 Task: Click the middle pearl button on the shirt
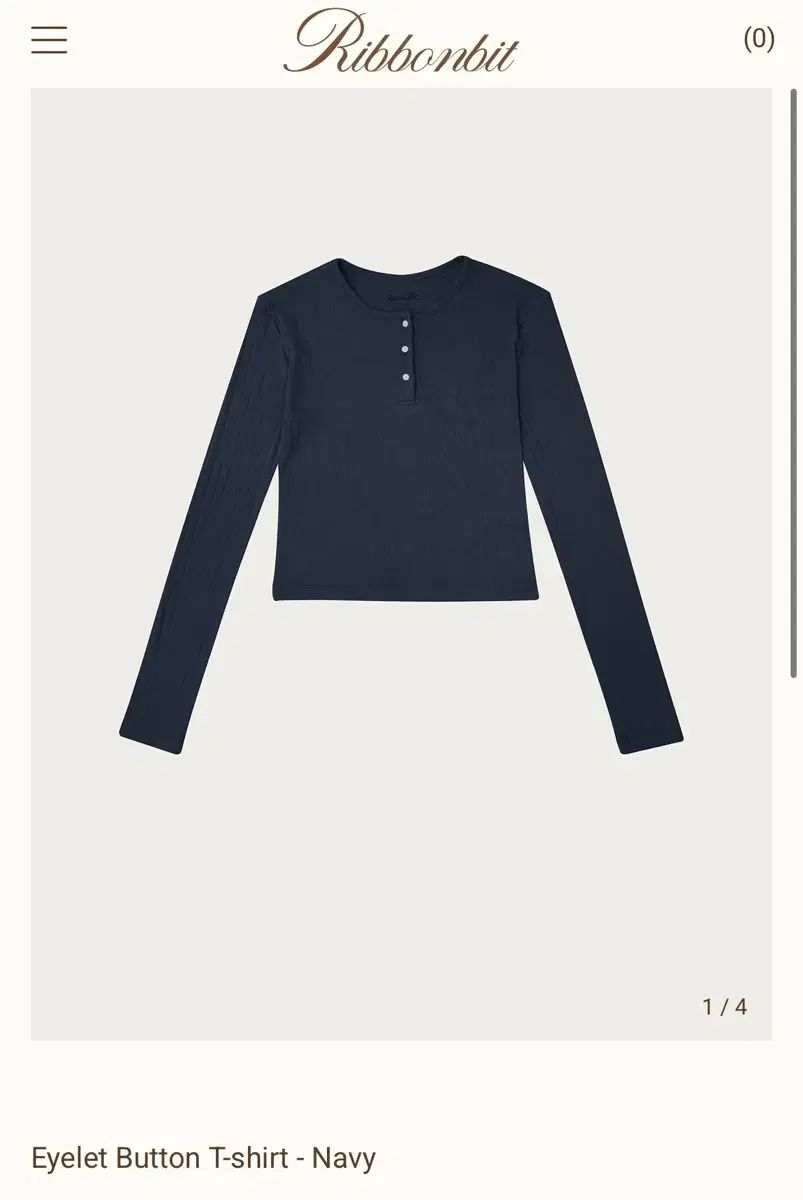coord(405,350)
